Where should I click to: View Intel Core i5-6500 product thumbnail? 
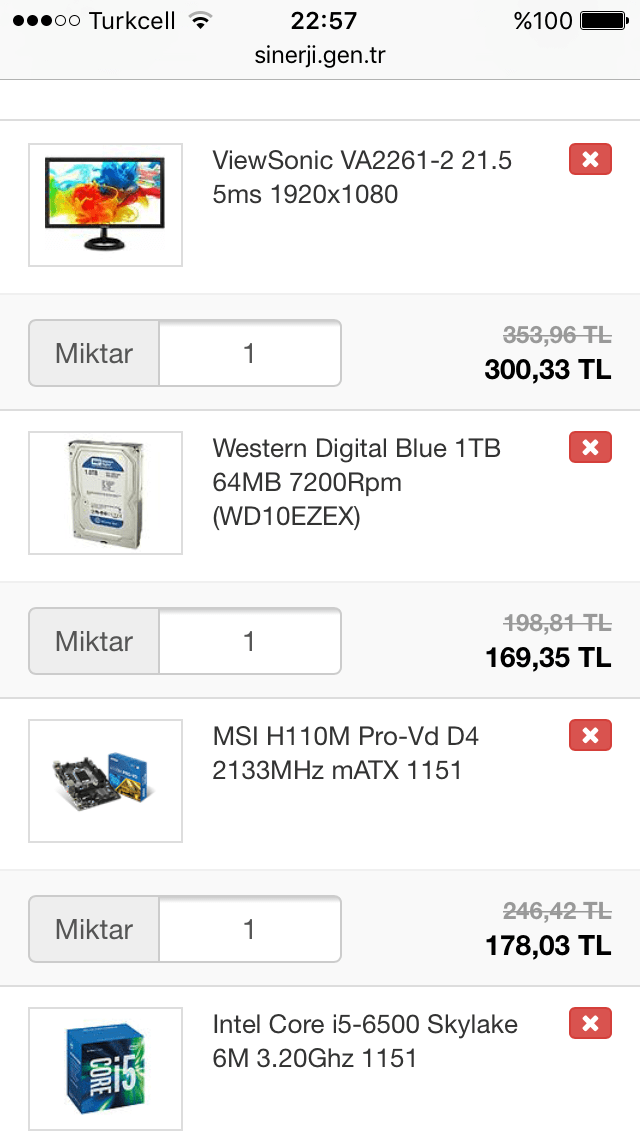click(105, 1068)
